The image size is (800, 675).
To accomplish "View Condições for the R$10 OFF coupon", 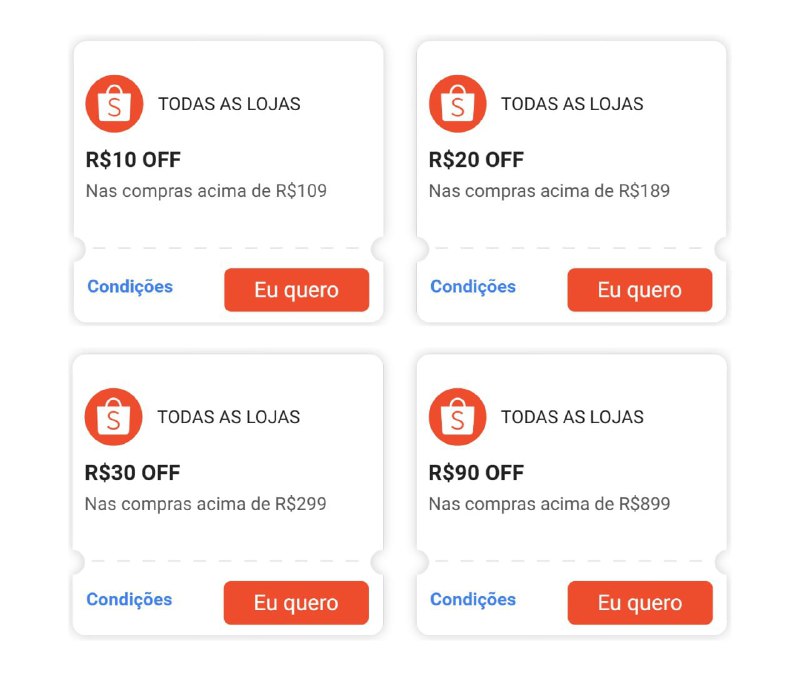I will point(130,287).
